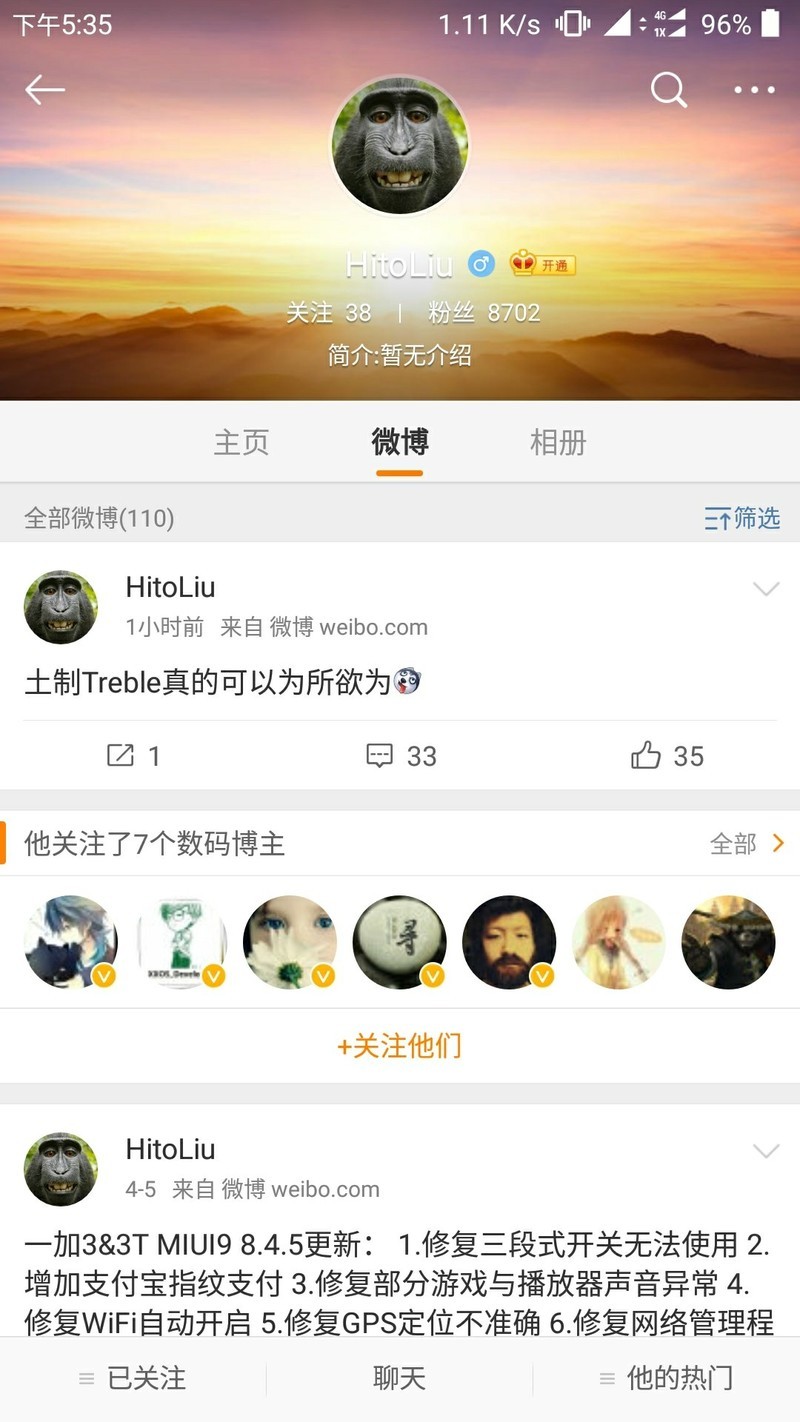
Task: Open search on HitoLiu's profile
Action: click(669, 90)
